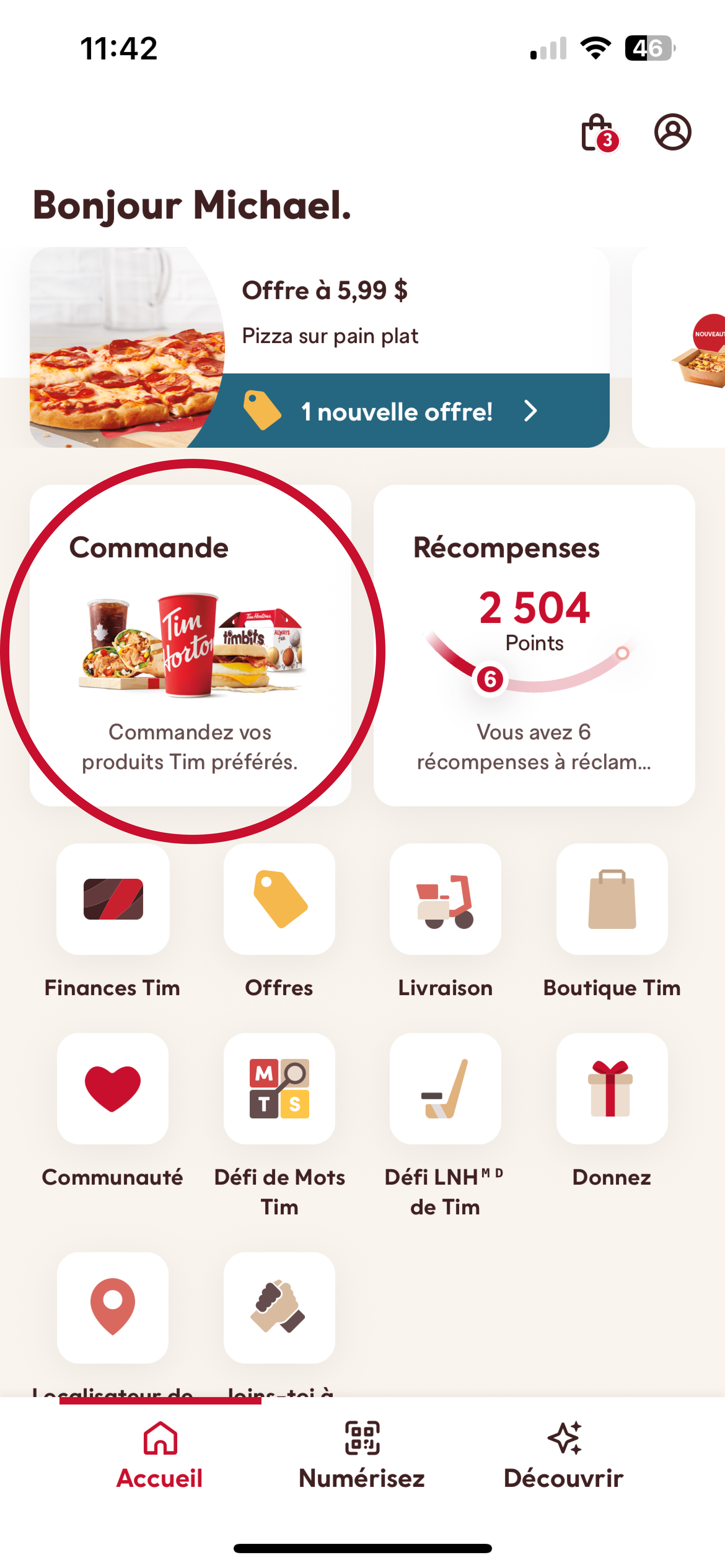The image size is (725, 1568).
Task: Open the Récompenses points card
Action: click(534, 645)
